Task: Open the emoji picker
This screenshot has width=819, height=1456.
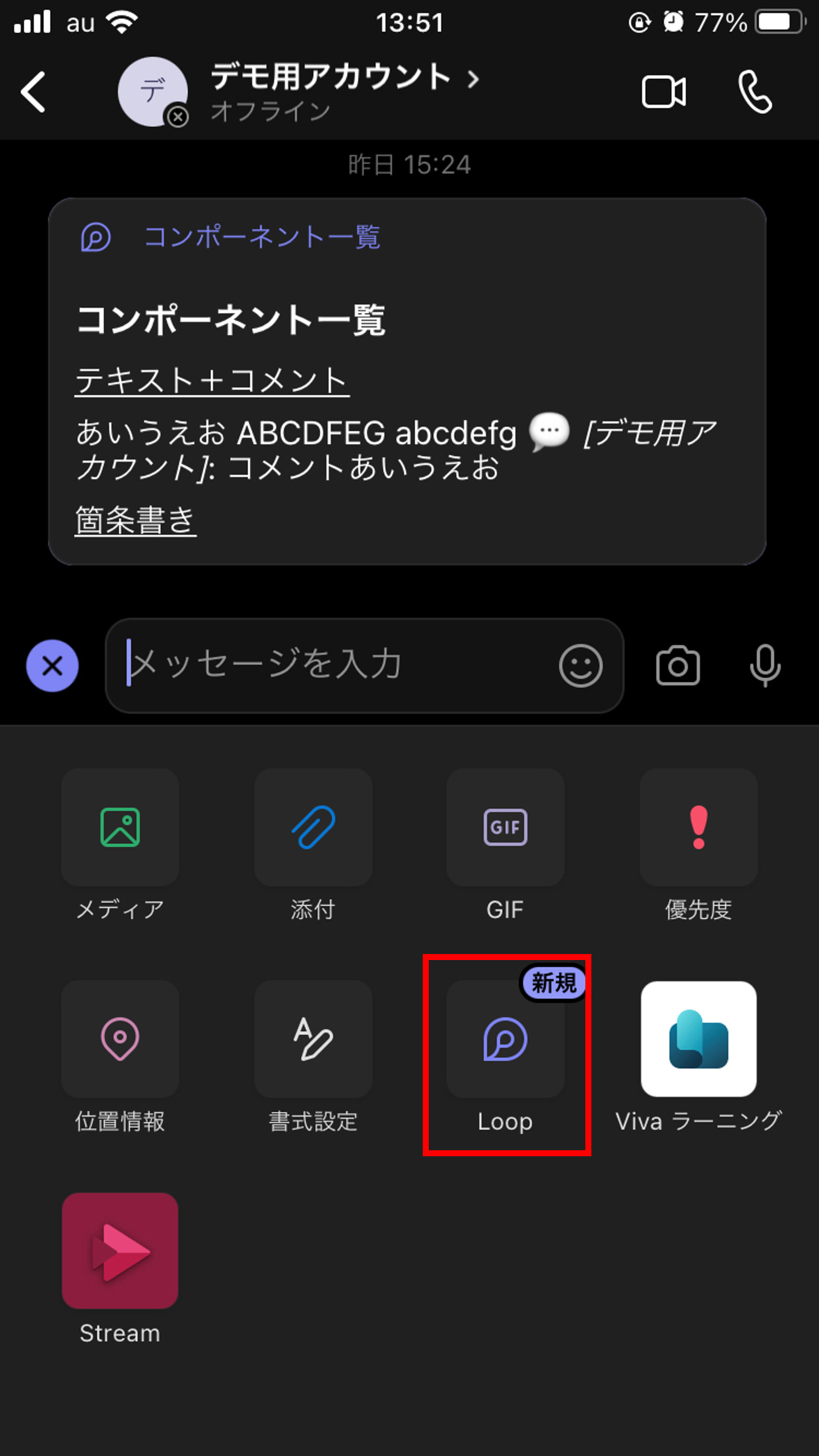Action: tap(580, 666)
